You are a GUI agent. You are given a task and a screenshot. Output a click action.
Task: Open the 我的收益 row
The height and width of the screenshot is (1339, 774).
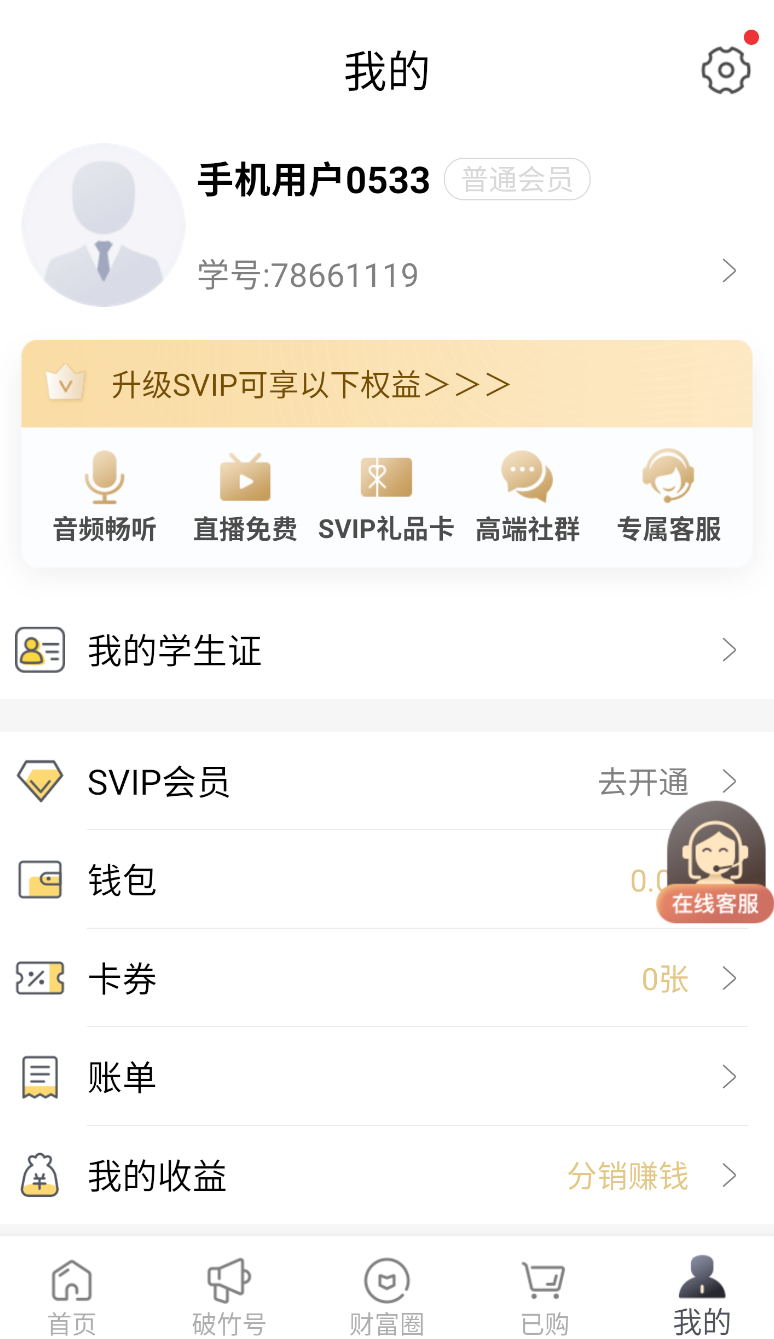387,1176
